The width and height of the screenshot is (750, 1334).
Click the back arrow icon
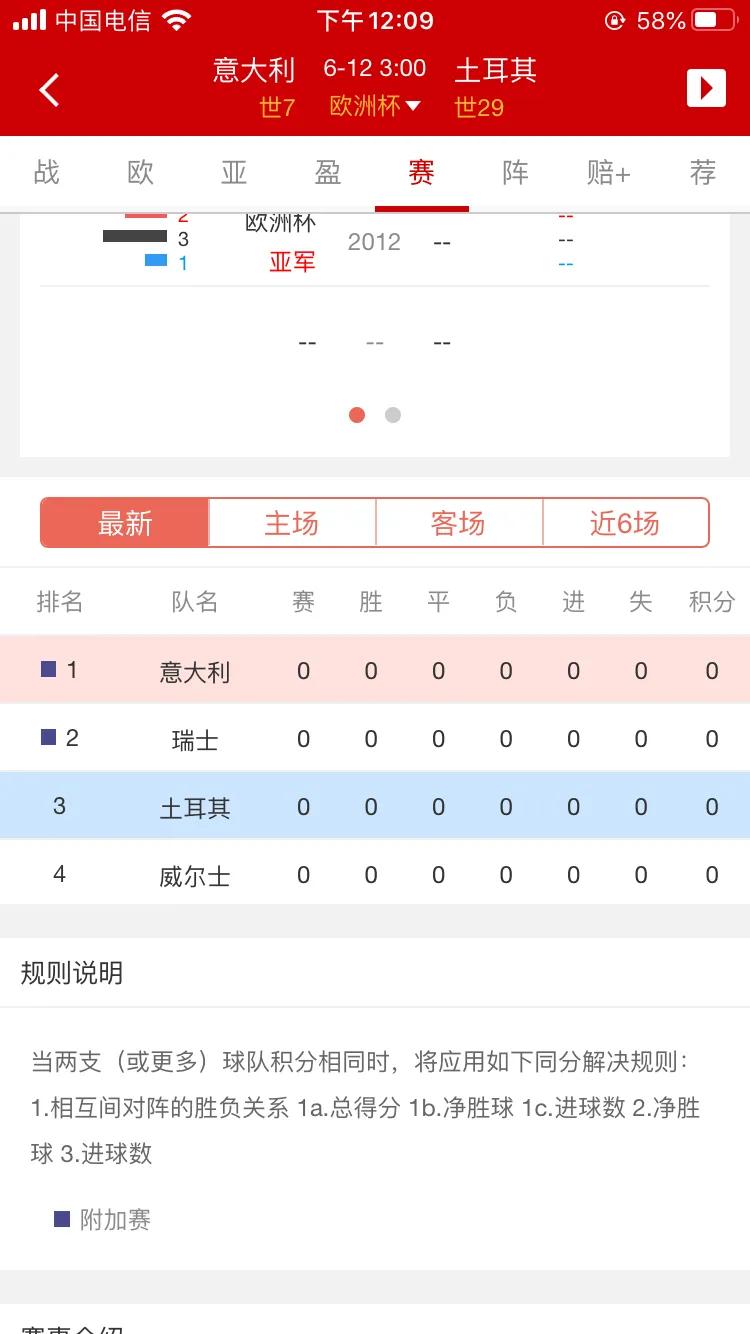tap(50, 88)
